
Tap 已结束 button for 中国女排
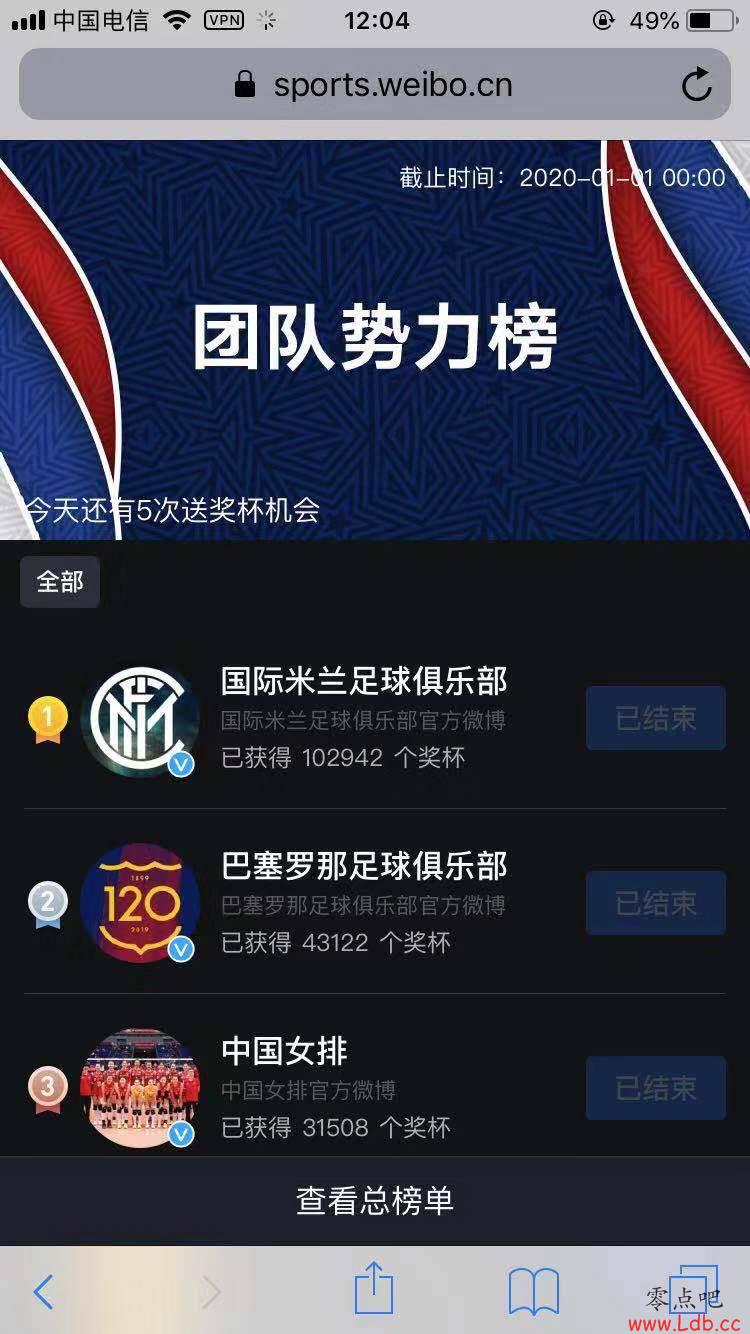655,1088
